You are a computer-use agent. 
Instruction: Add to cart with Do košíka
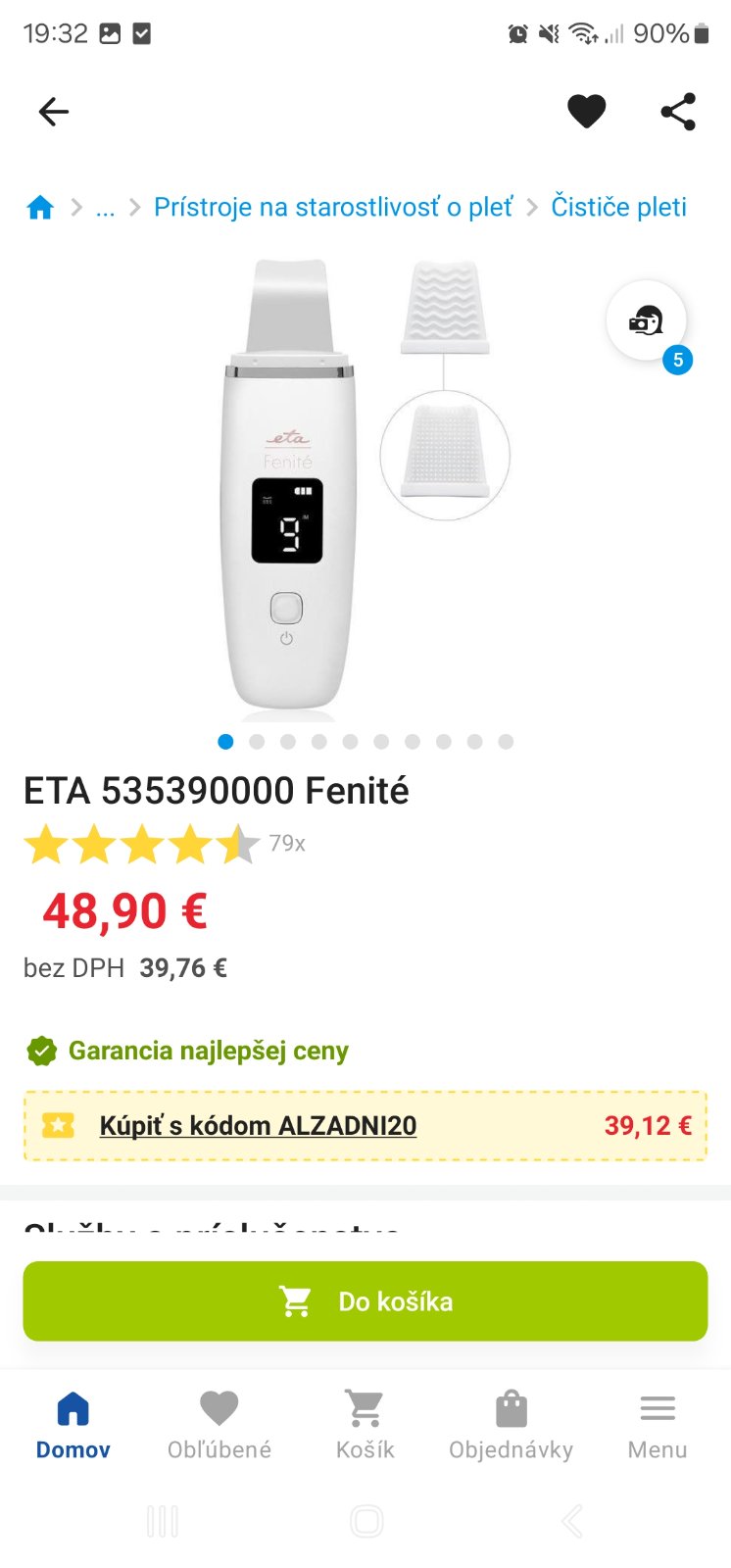[365, 1301]
